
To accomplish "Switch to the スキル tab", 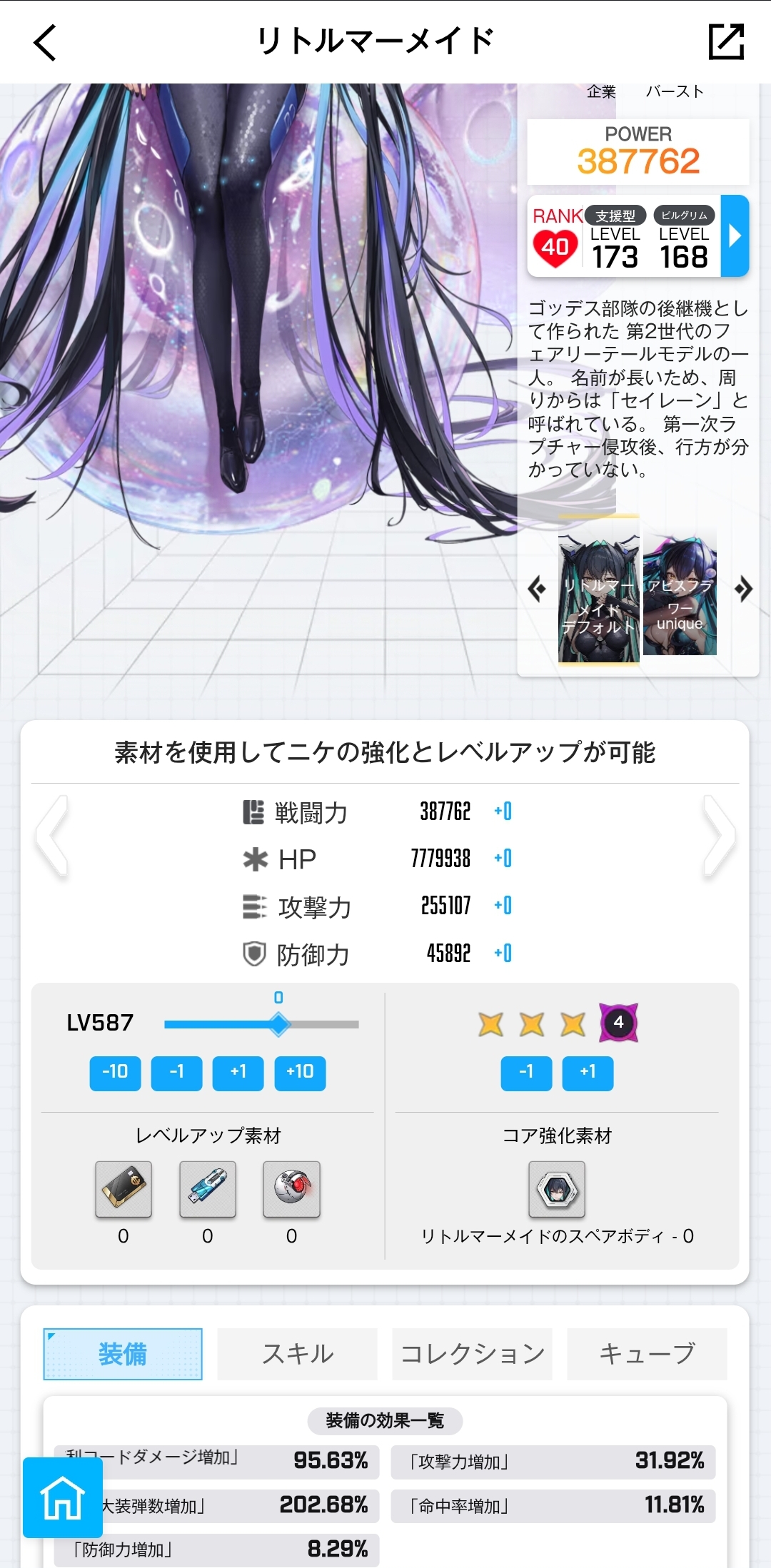I will tap(297, 1354).
